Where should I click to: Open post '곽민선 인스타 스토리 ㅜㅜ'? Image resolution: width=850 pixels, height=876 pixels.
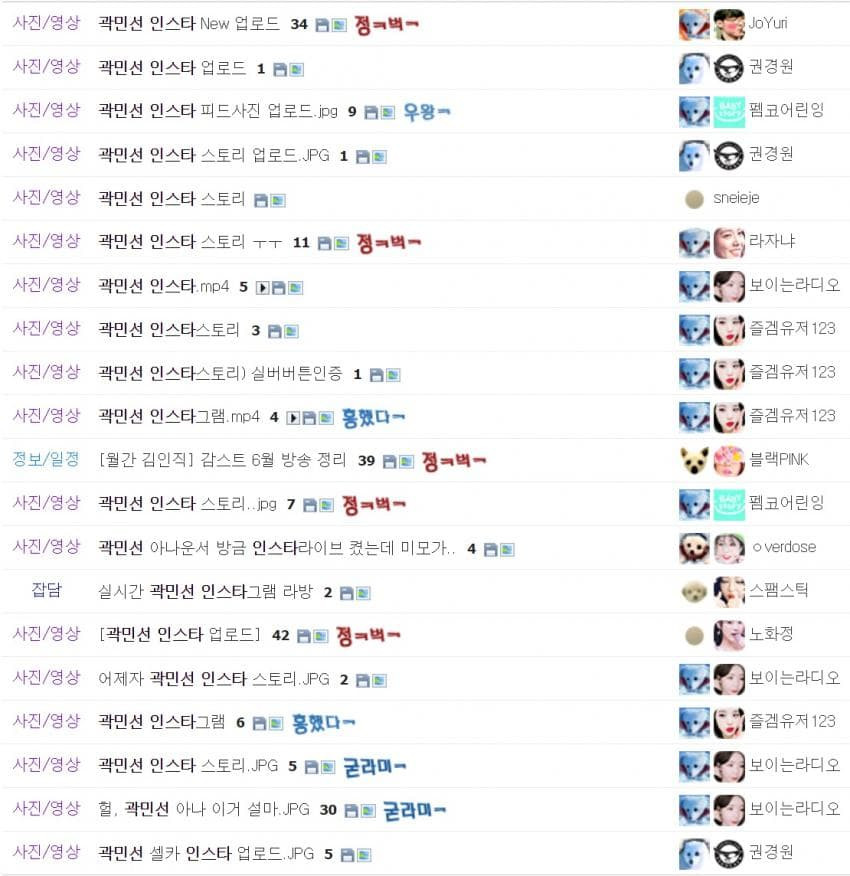point(190,242)
